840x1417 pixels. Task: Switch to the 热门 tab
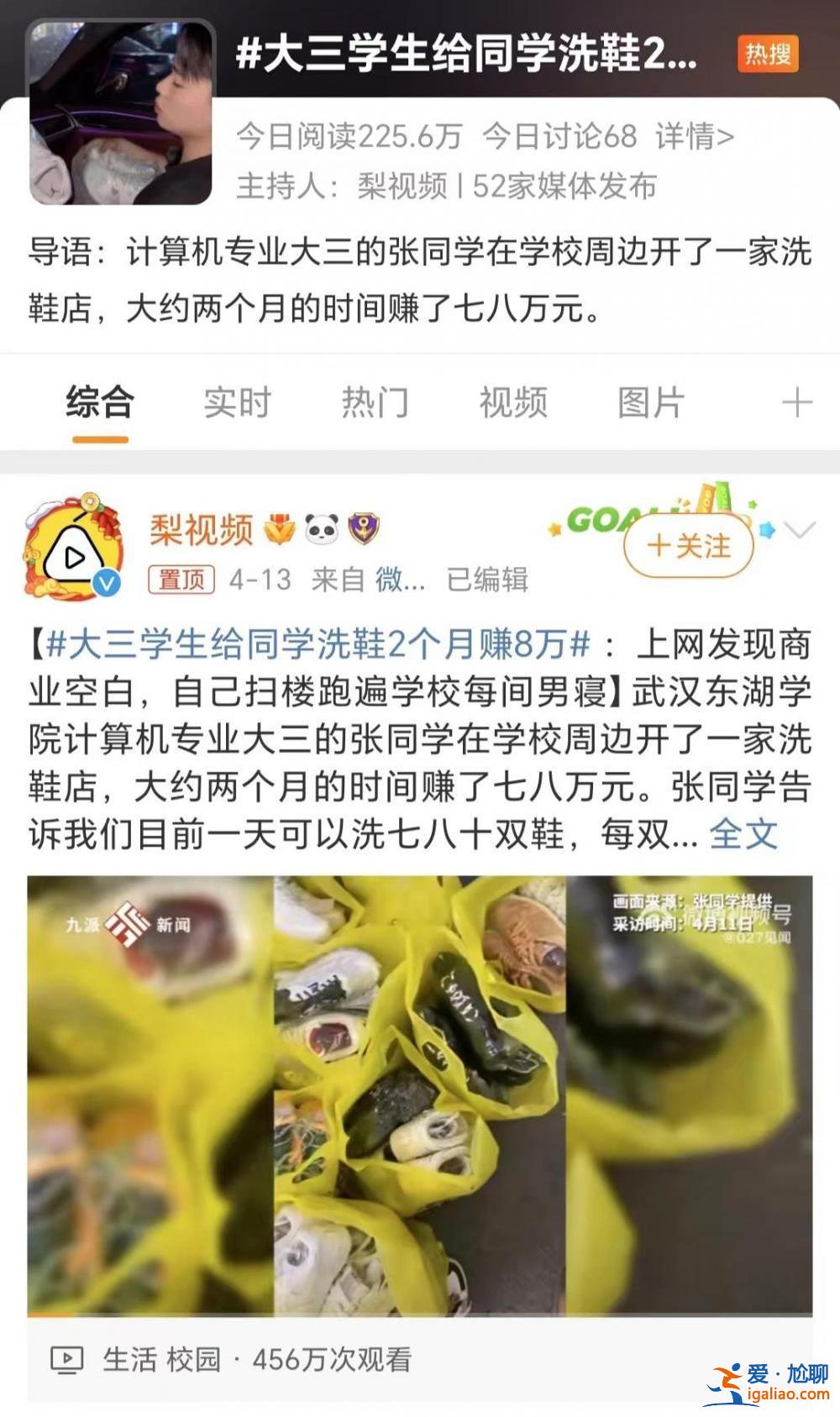(x=375, y=402)
